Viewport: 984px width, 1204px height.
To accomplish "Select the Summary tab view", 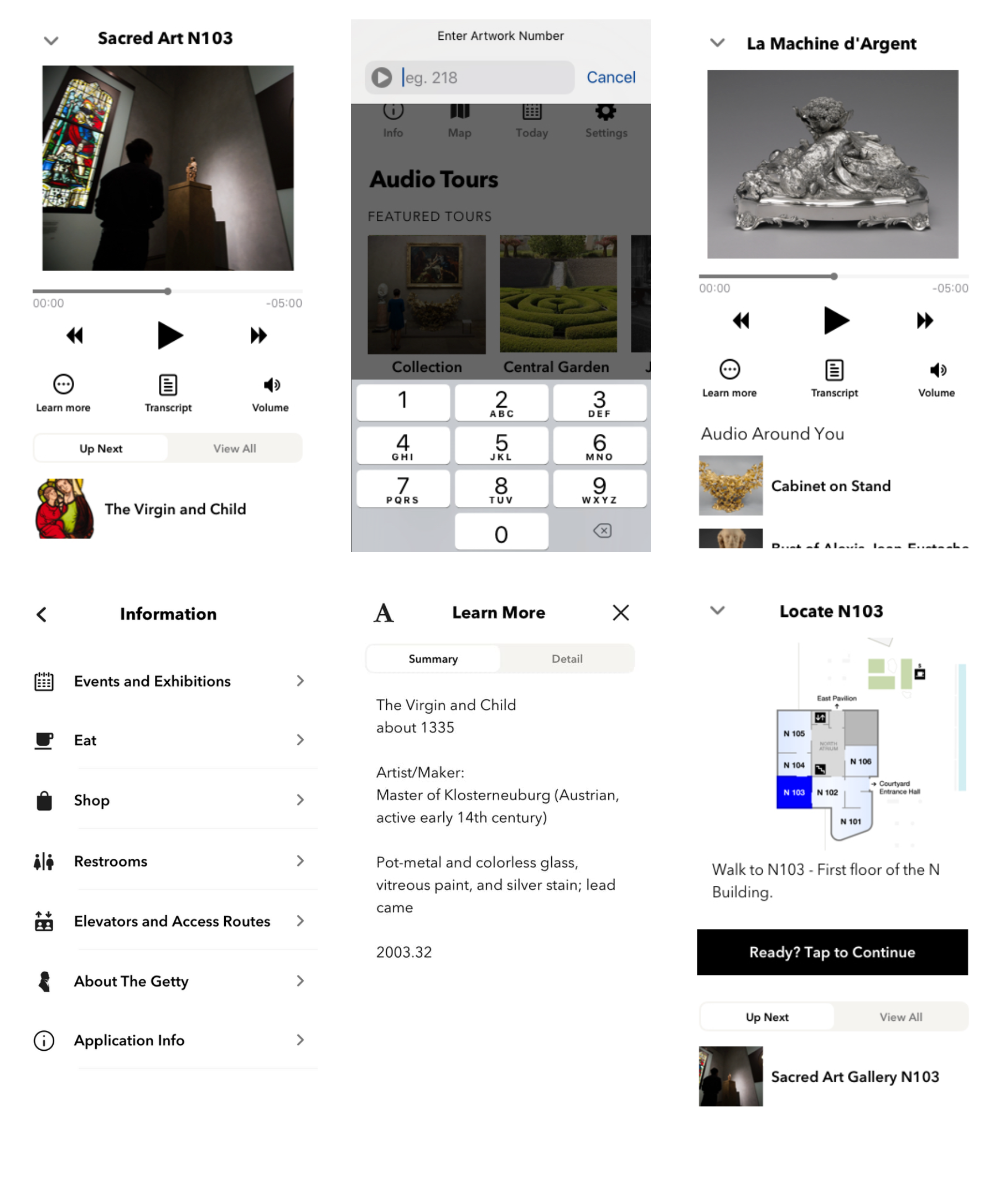I will (433, 659).
